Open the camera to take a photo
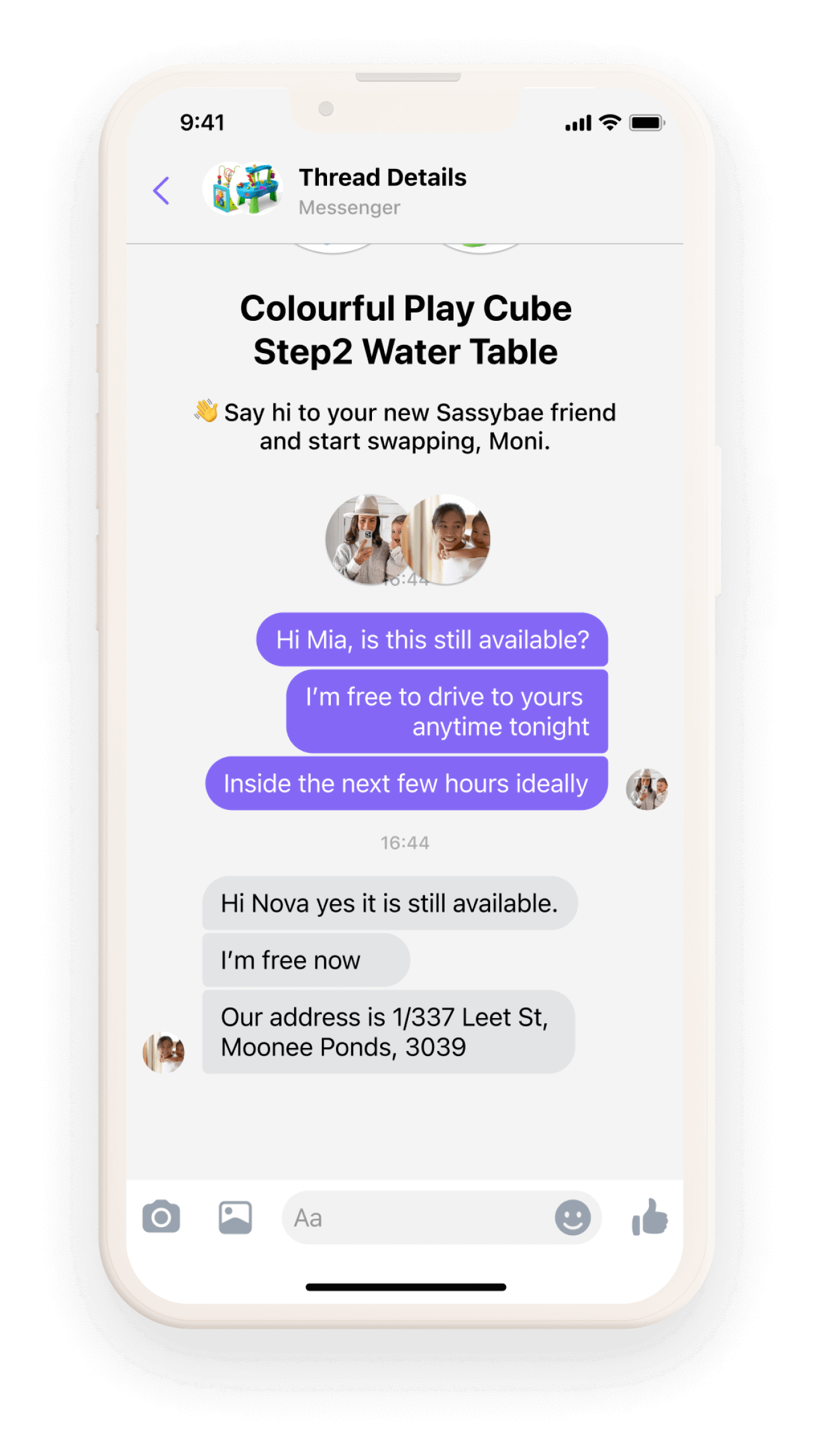Viewport: 816px width, 1456px height. [161, 1217]
